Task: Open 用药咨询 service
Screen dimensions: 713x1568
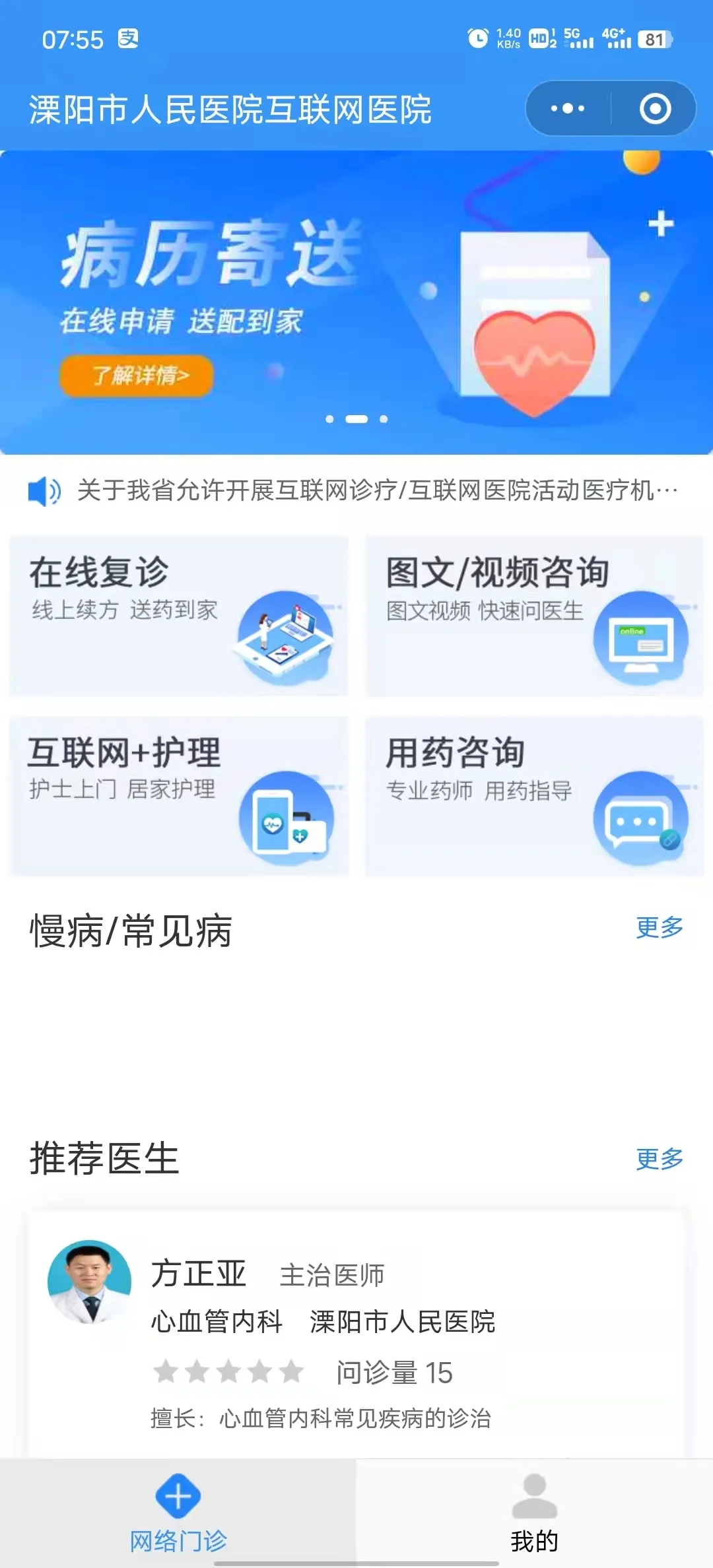Action: coord(535,796)
